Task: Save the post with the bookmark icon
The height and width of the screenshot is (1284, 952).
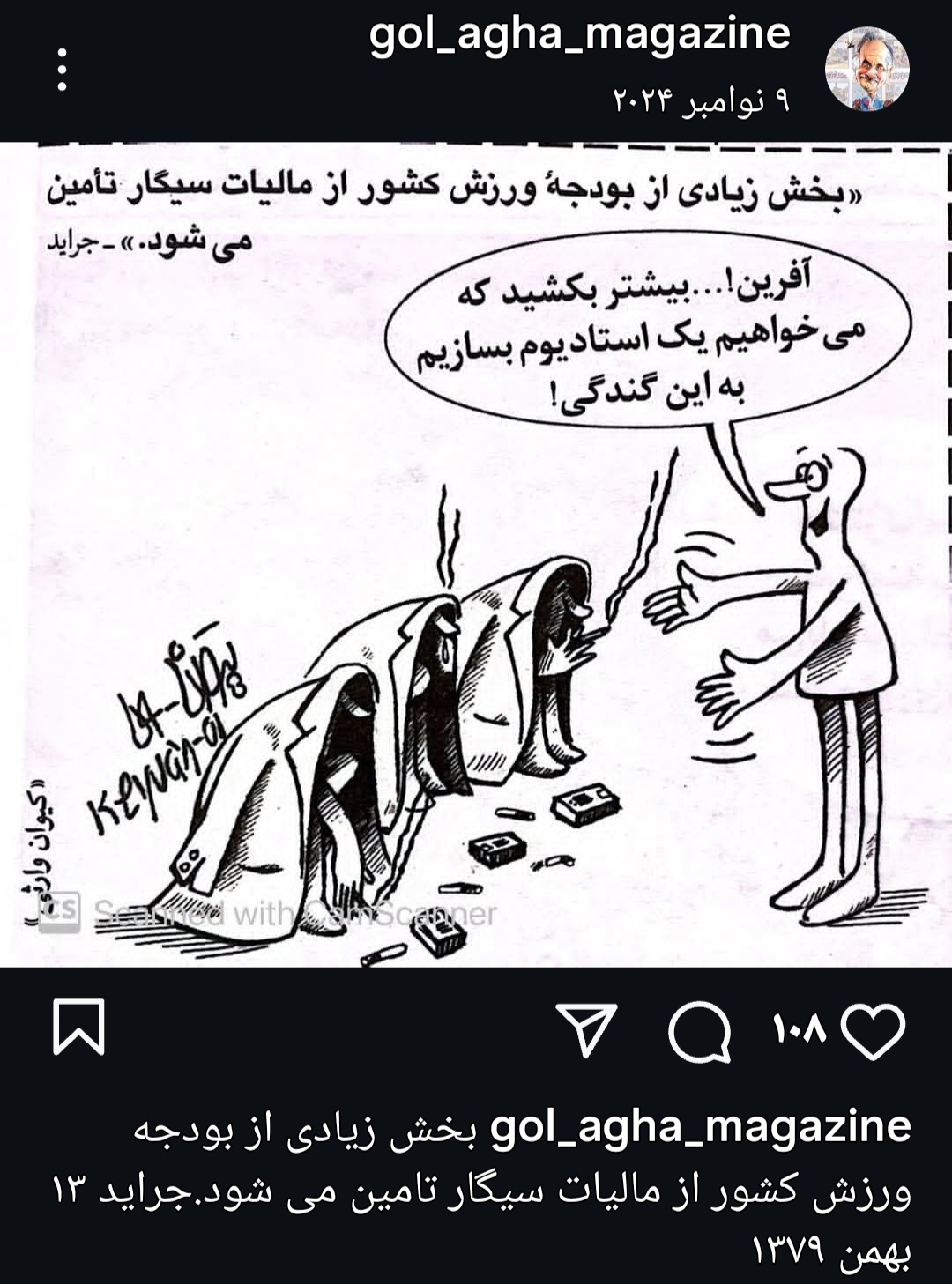Action: (x=79, y=1028)
